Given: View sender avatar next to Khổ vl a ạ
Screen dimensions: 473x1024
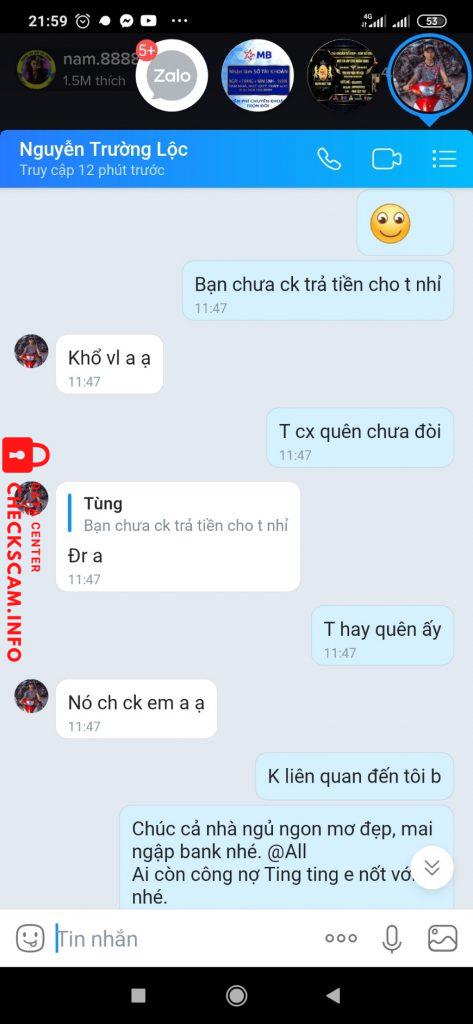Looking at the screenshot, I should tap(31, 351).
